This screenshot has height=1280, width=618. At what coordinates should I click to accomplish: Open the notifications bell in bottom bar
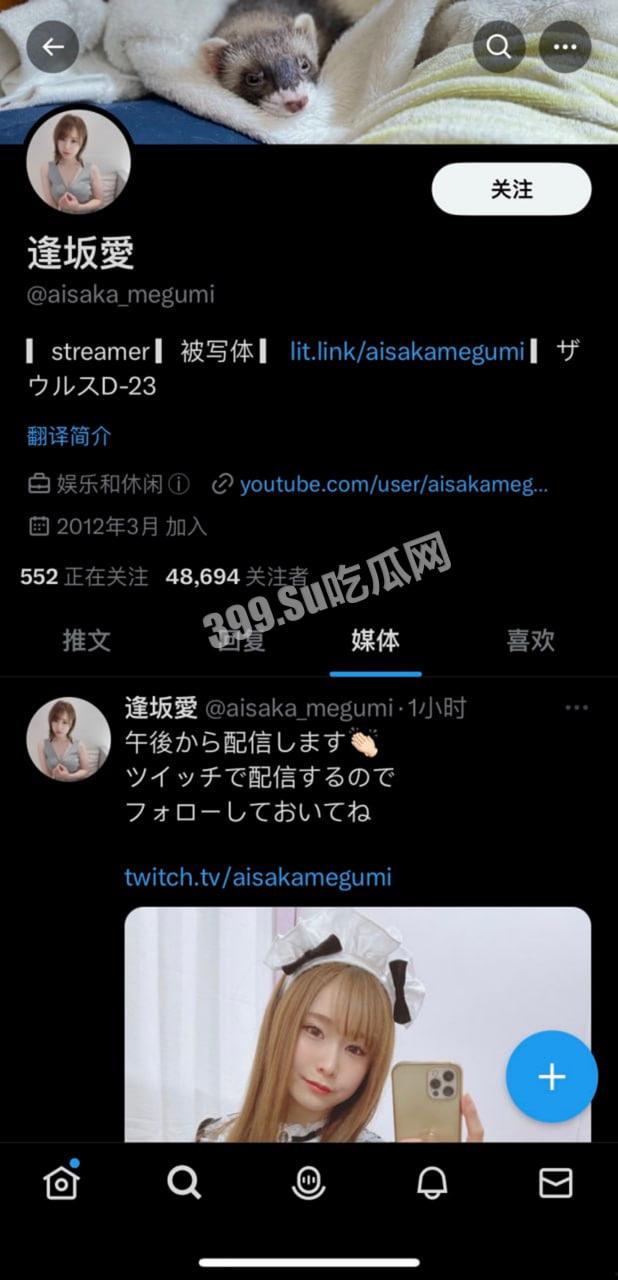click(432, 1183)
